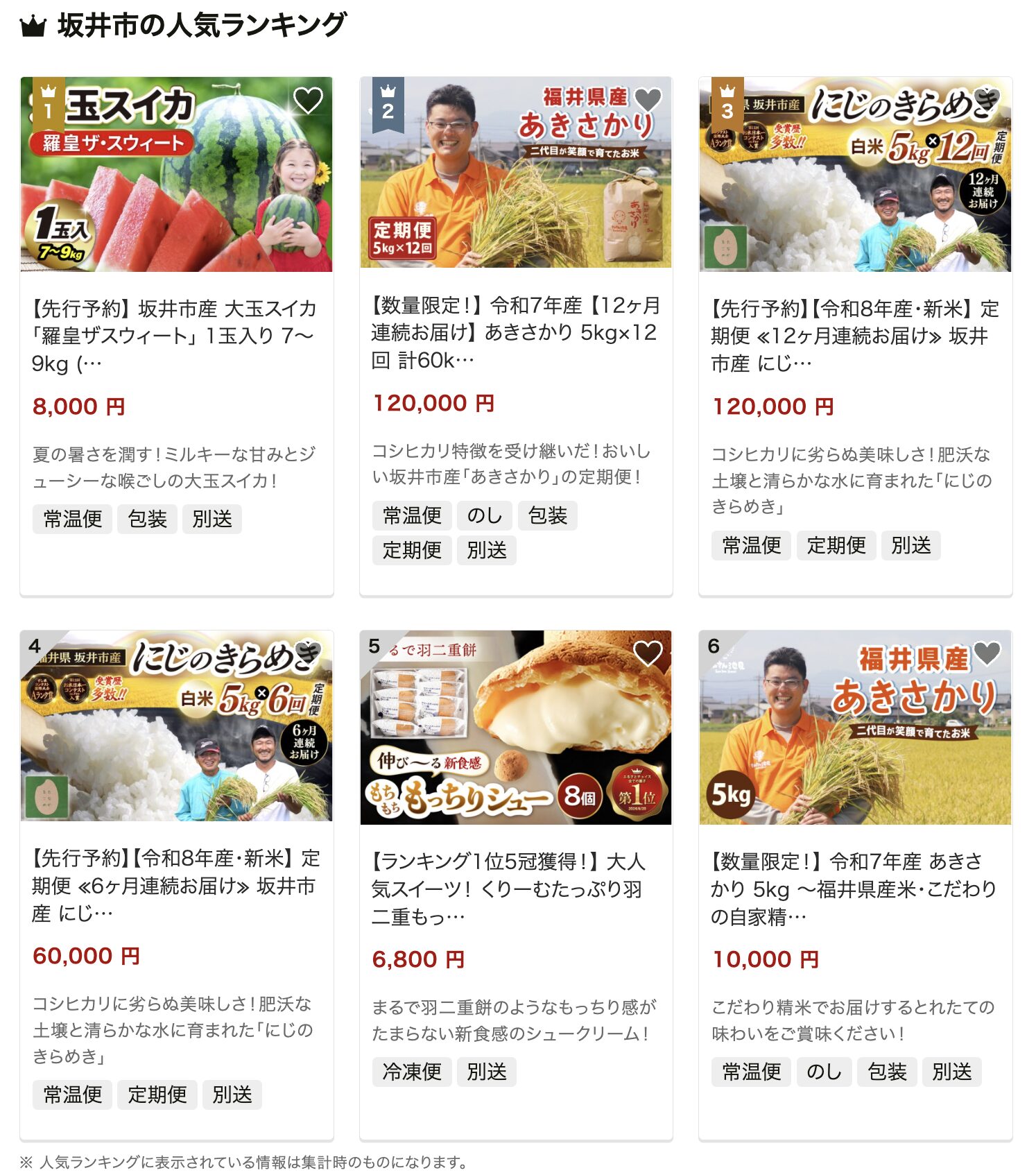Favorite the 120,000円 あきさかり 5kg×12回 item

[x=648, y=100]
